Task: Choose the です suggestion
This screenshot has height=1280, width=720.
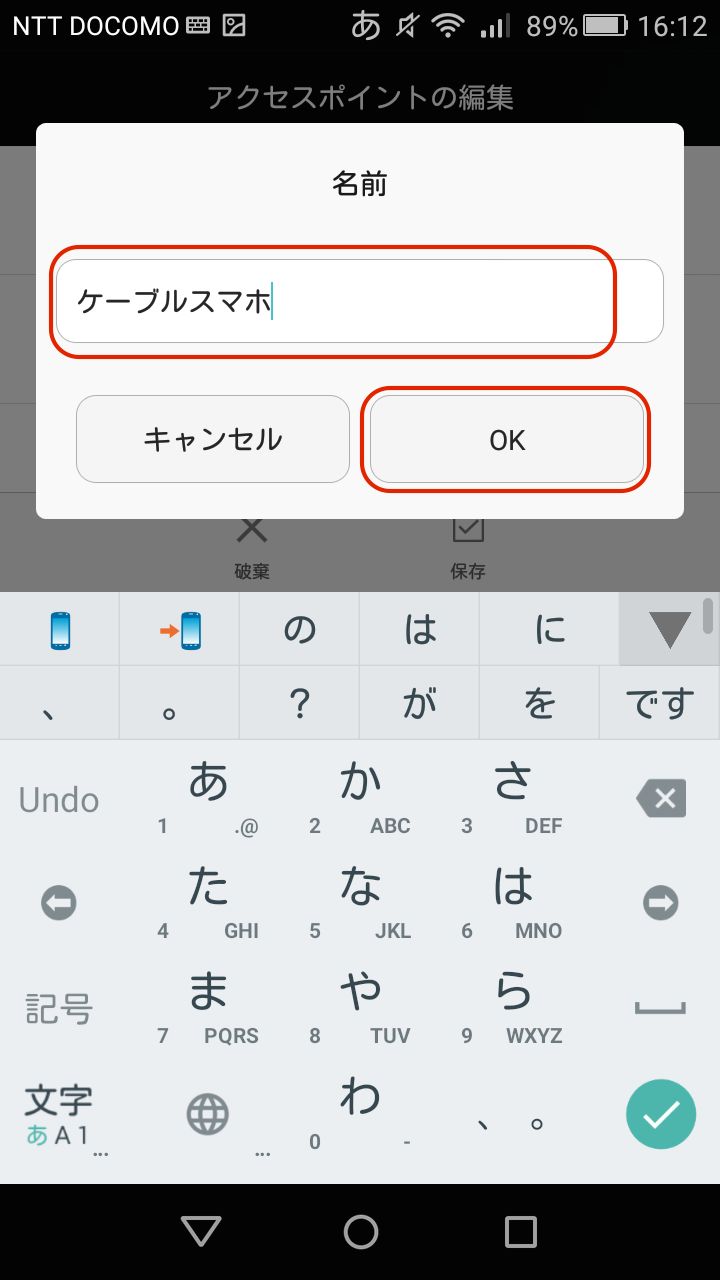Action: (x=659, y=703)
